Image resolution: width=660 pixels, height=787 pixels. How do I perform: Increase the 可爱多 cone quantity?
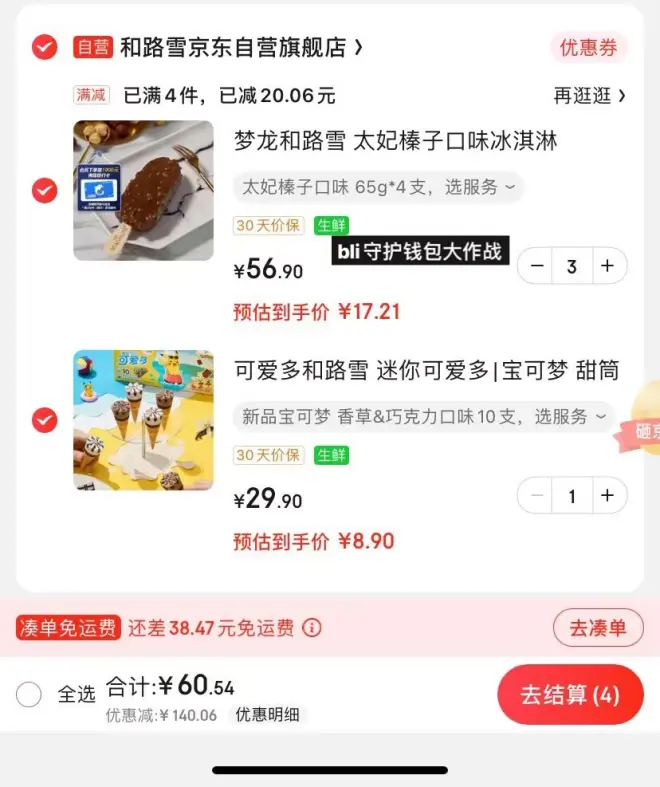(607, 496)
